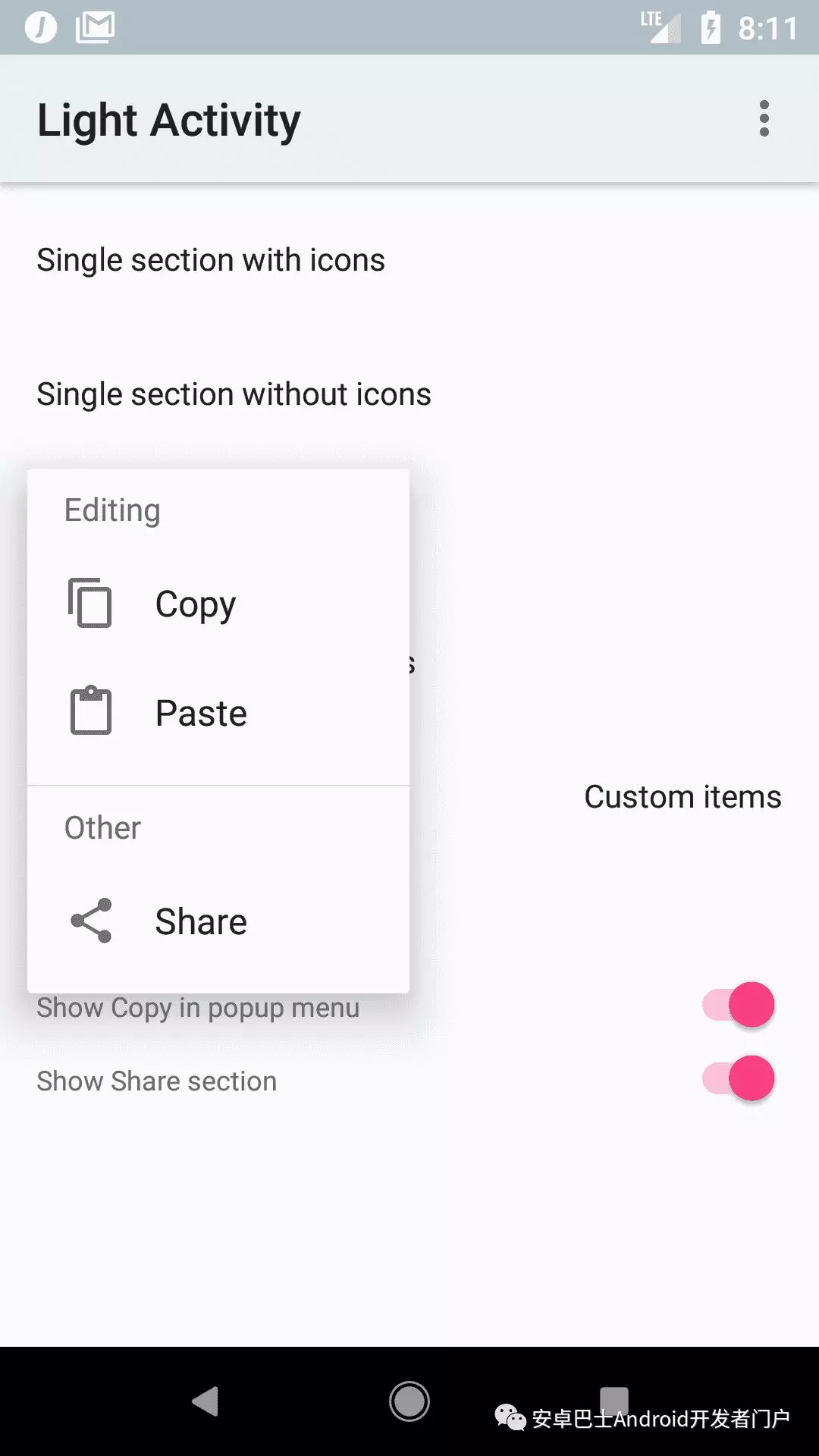The width and height of the screenshot is (819, 1456).
Task: Toggle Show Copy in popup menu switch
Action: coord(739,1006)
